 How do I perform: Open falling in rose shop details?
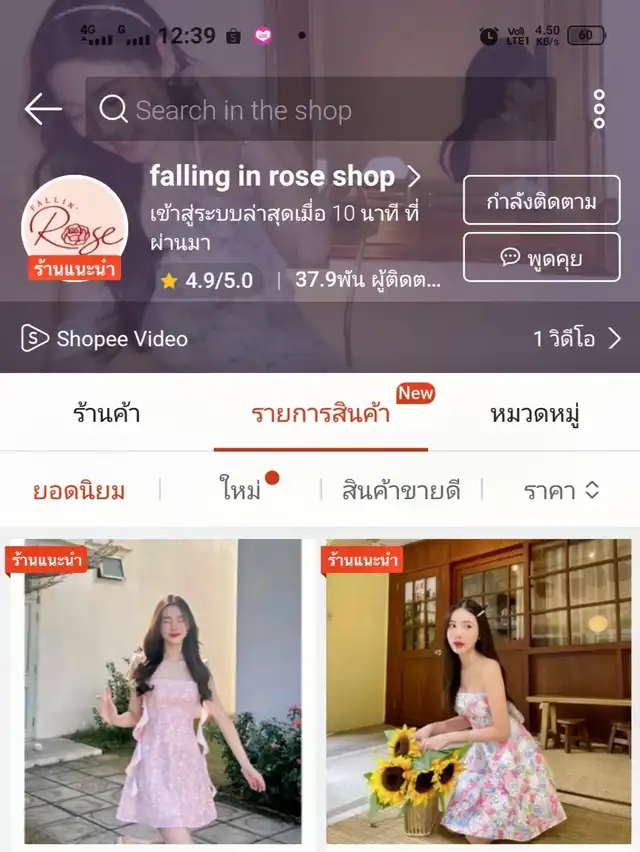click(x=285, y=177)
